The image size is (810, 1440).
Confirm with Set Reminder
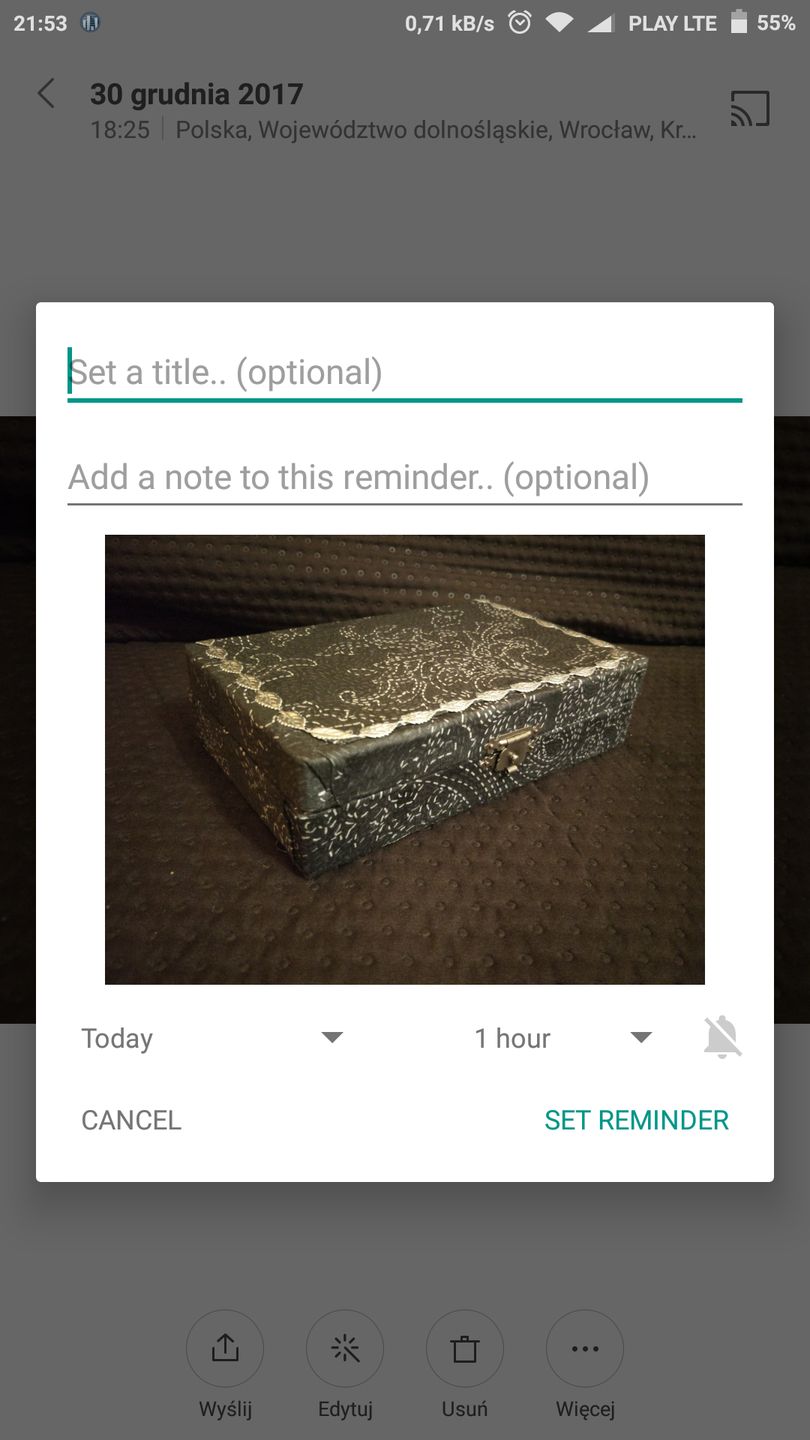coord(636,1120)
